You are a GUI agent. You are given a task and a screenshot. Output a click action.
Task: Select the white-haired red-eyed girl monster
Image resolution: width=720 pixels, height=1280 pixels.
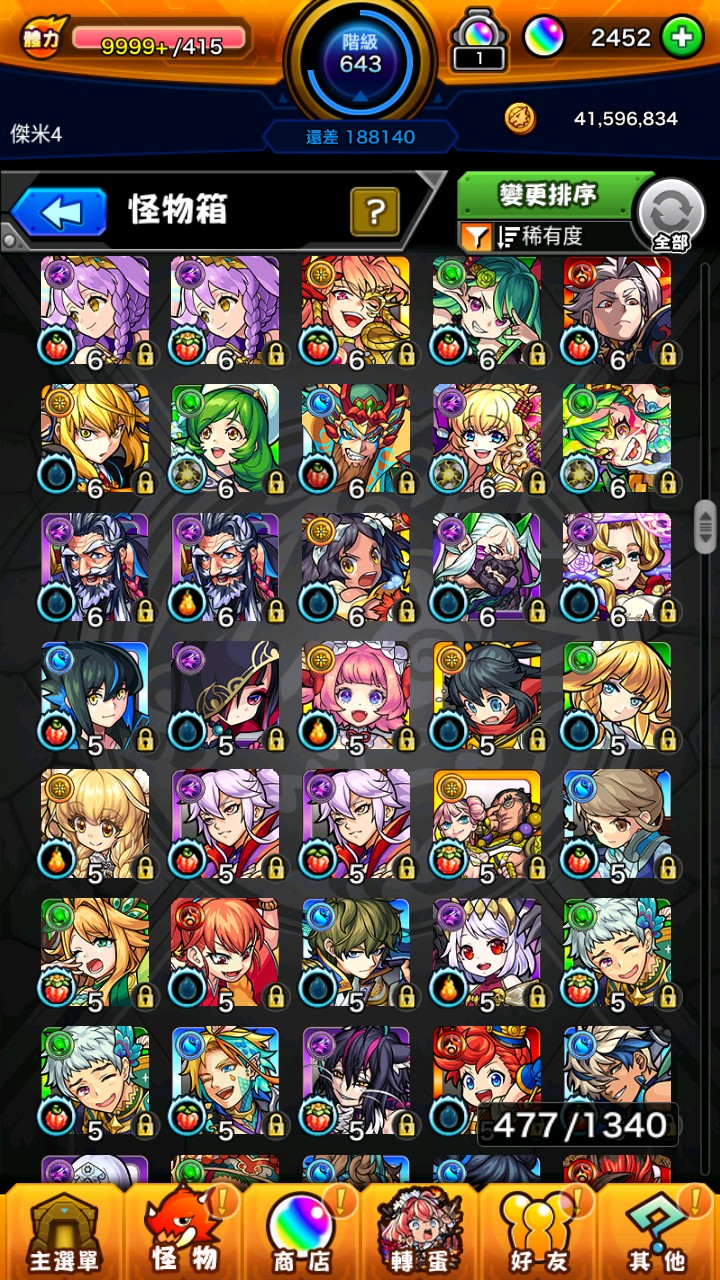coord(486,952)
